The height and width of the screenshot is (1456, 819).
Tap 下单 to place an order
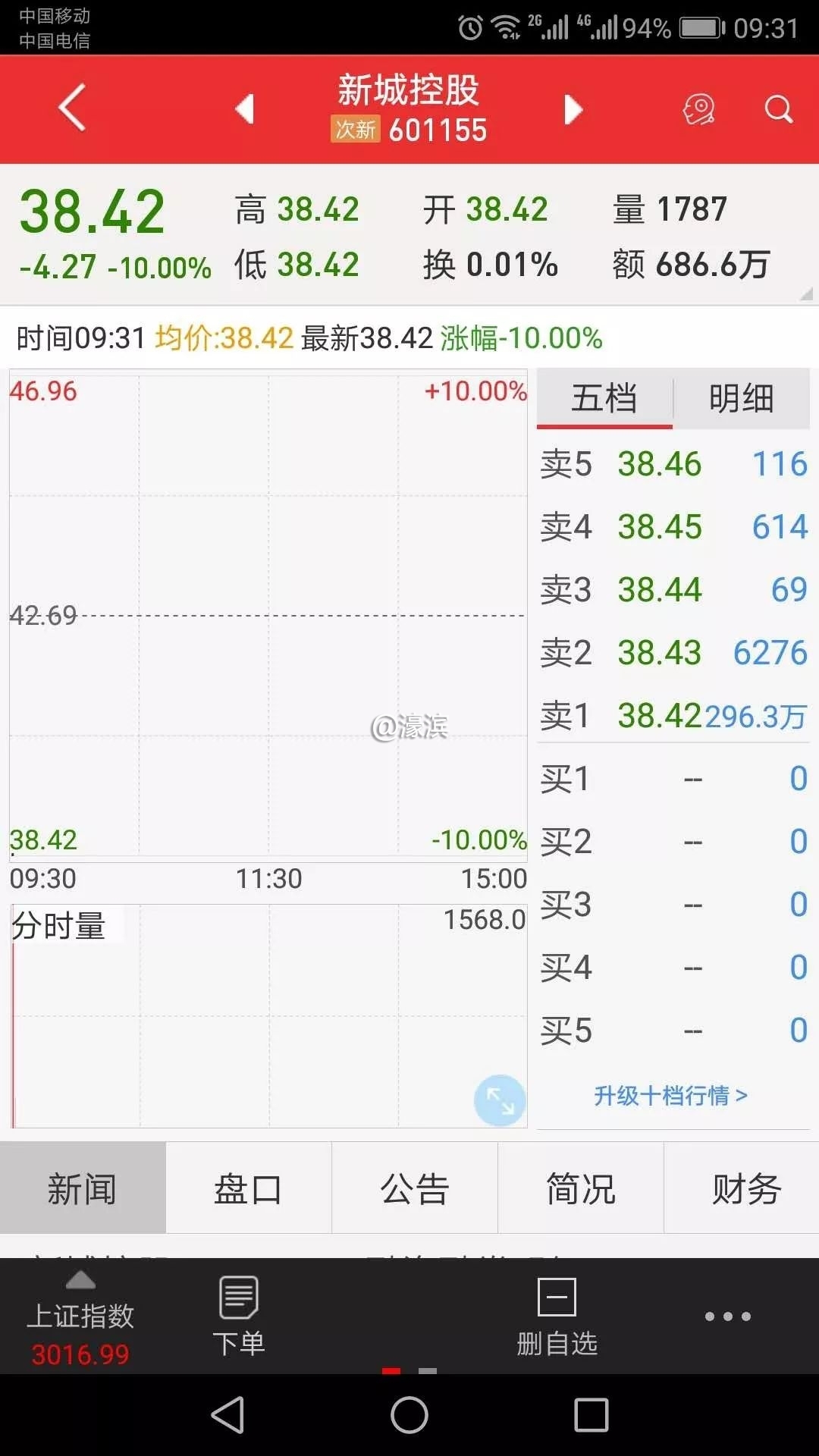(239, 1316)
